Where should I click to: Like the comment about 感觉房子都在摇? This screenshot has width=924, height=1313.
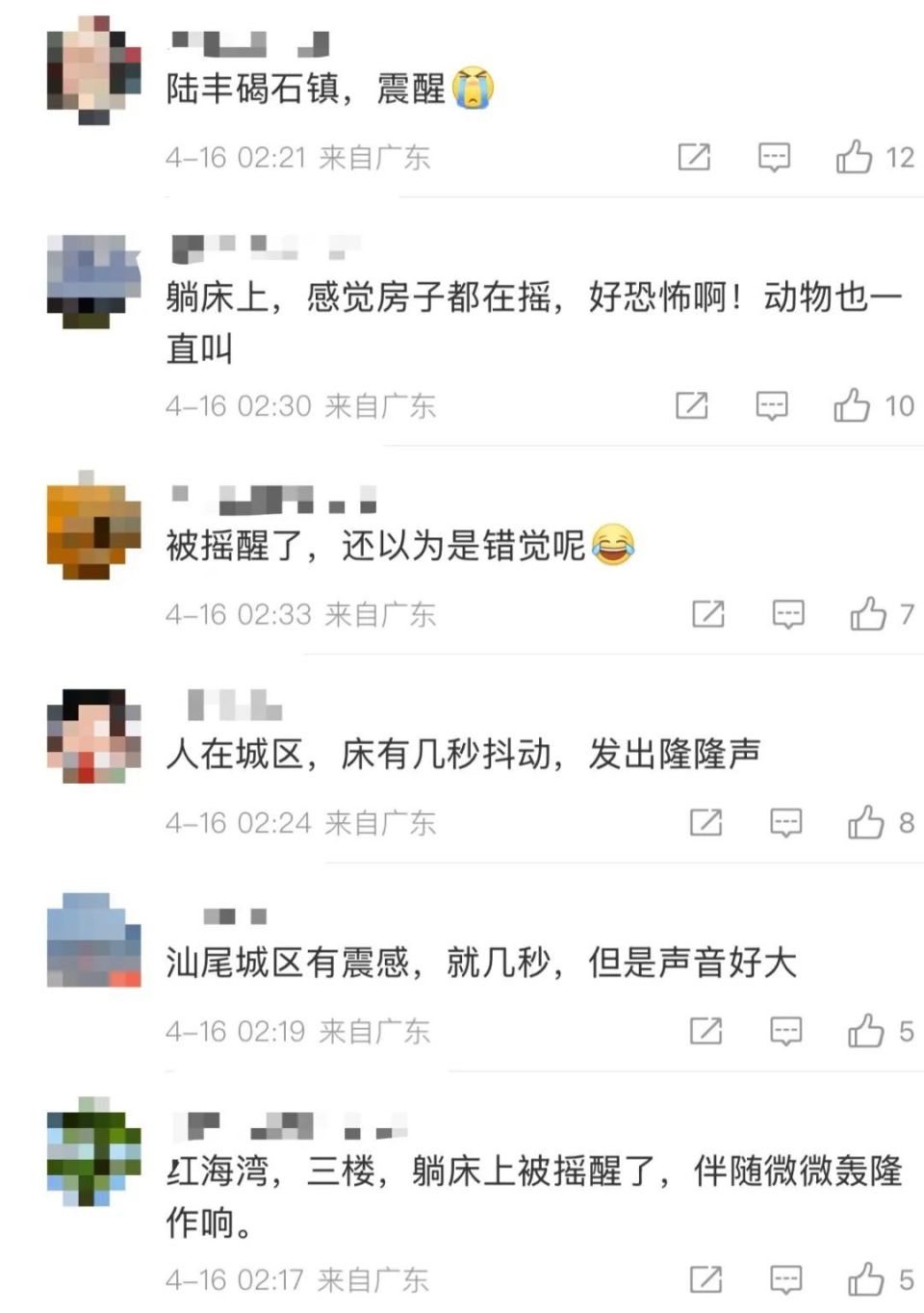[x=852, y=405]
